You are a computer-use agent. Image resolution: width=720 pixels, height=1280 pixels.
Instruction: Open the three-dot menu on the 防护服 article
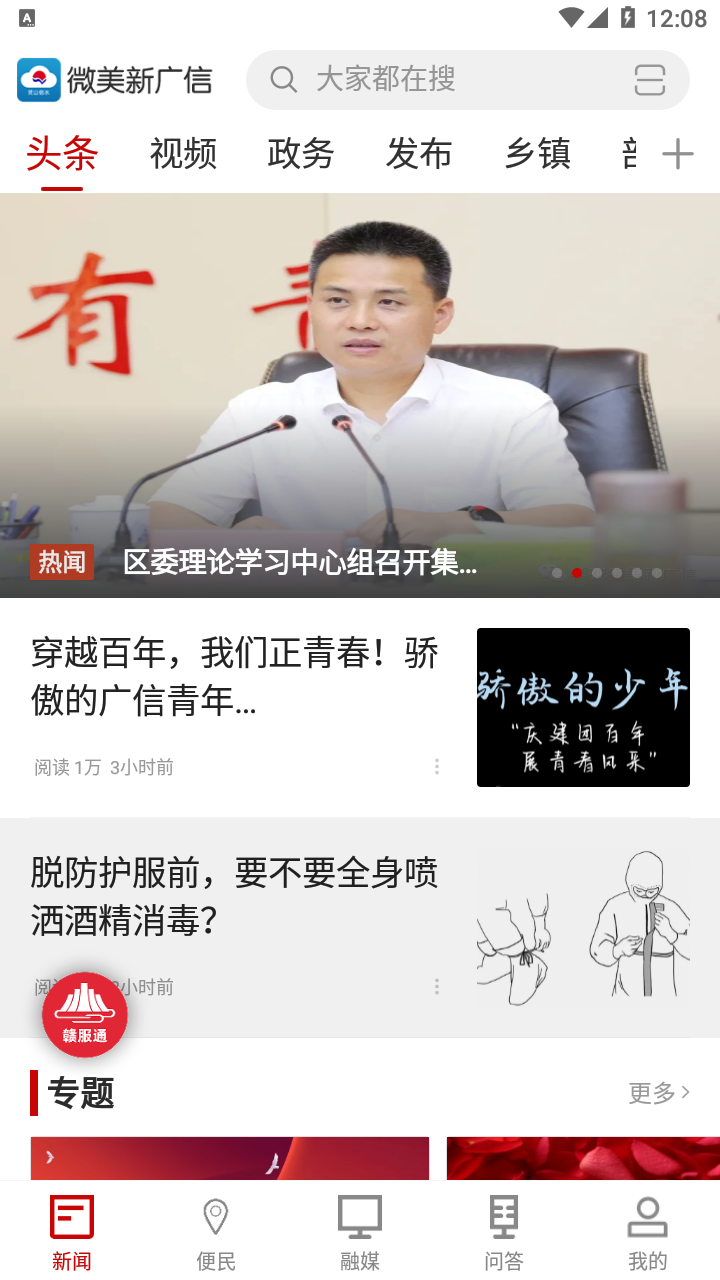tap(437, 986)
